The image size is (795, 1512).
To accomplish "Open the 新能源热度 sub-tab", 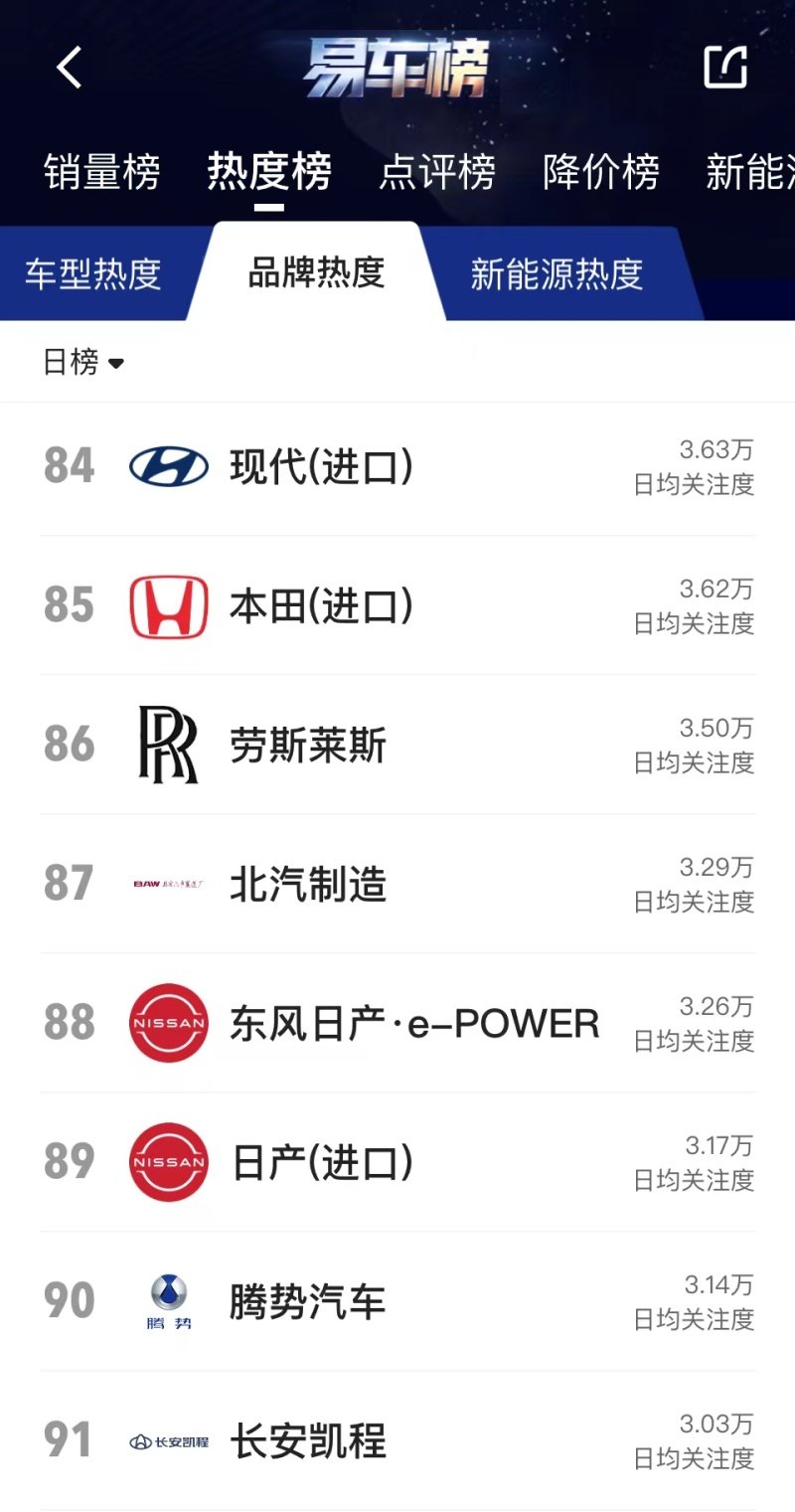I will pyautogui.click(x=556, y=274).
